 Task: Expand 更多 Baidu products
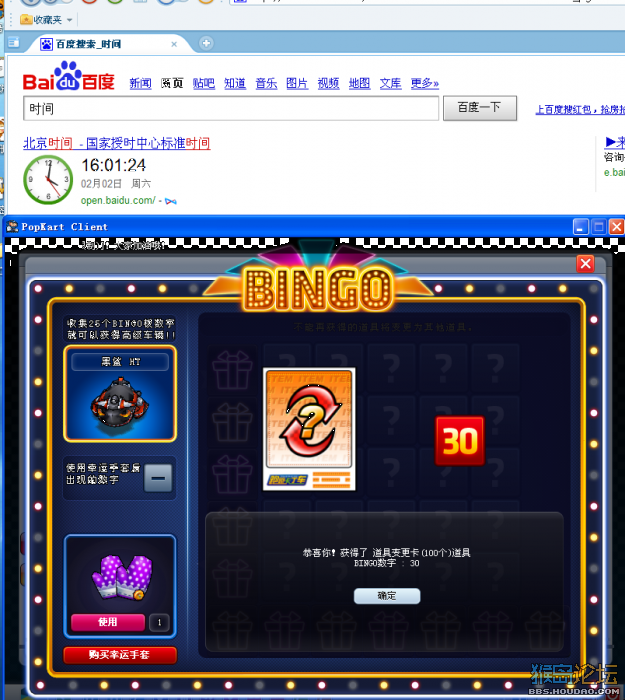(x=424, y=84)
